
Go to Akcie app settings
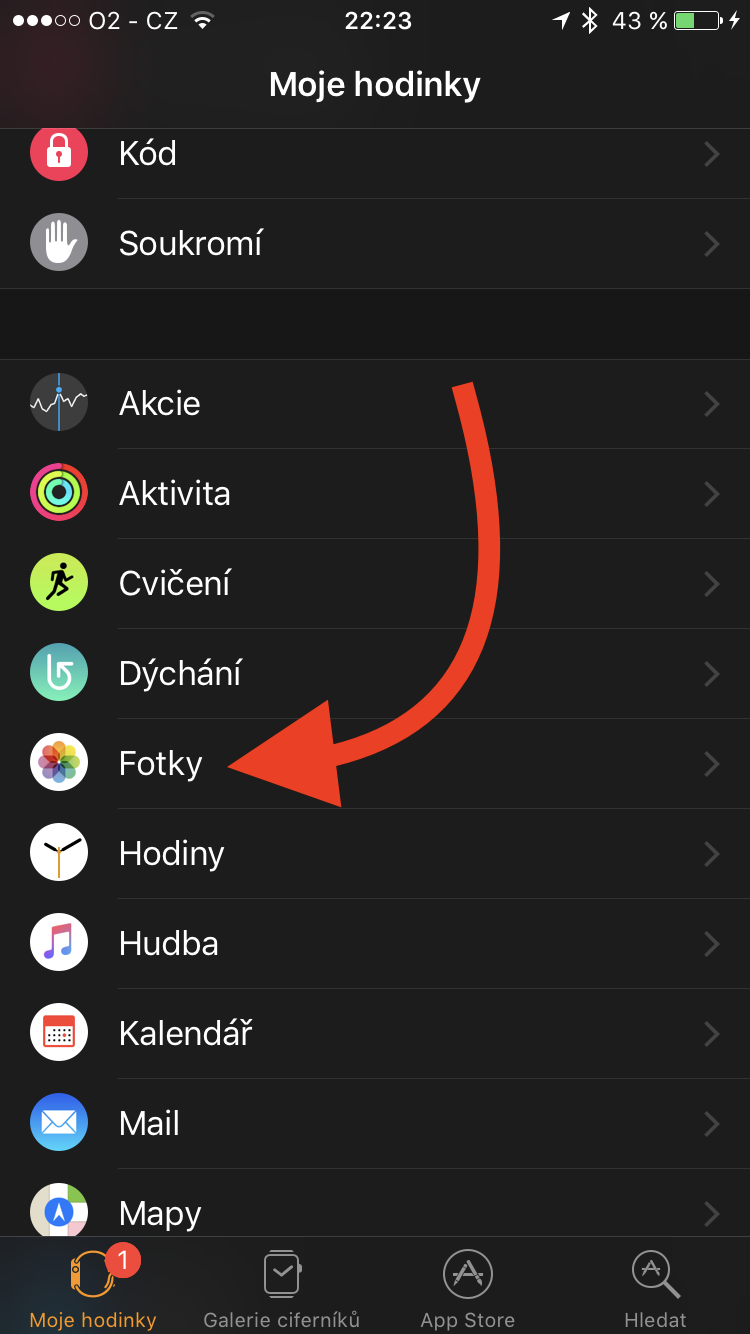(375, 404)
